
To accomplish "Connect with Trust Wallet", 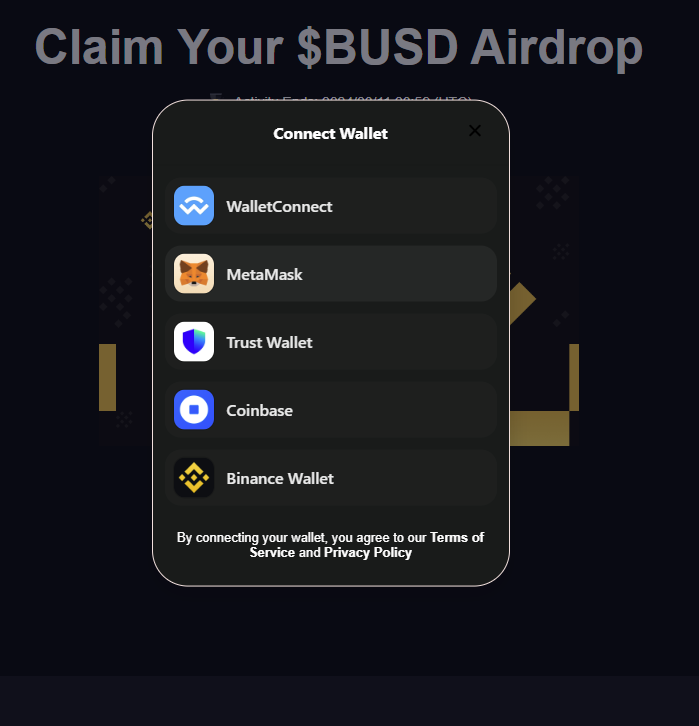I will 330,342.
